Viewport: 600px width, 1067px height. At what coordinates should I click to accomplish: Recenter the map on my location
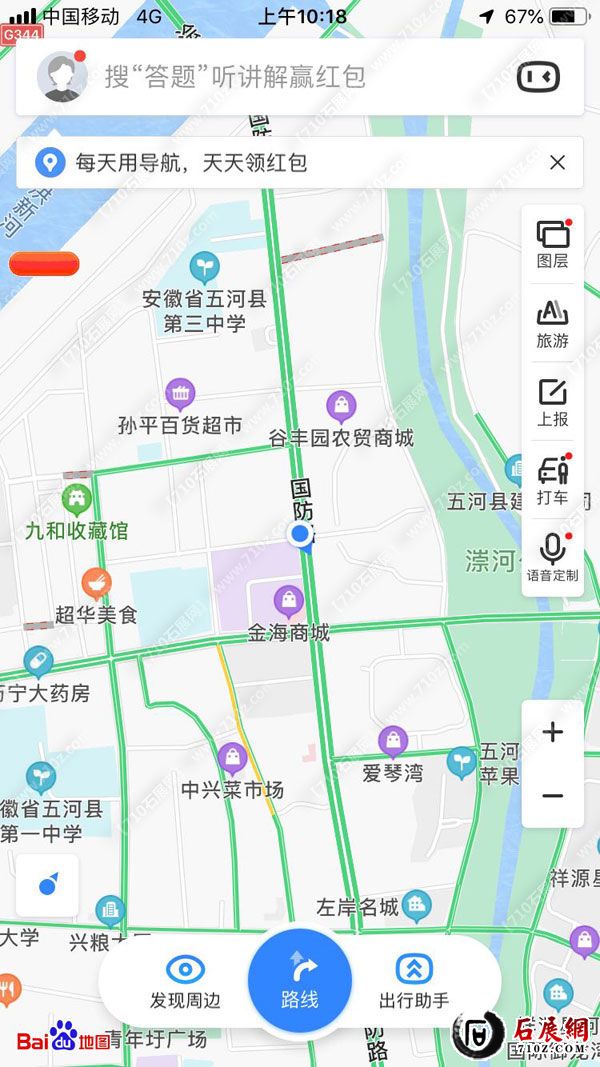(x=47, y=885)
